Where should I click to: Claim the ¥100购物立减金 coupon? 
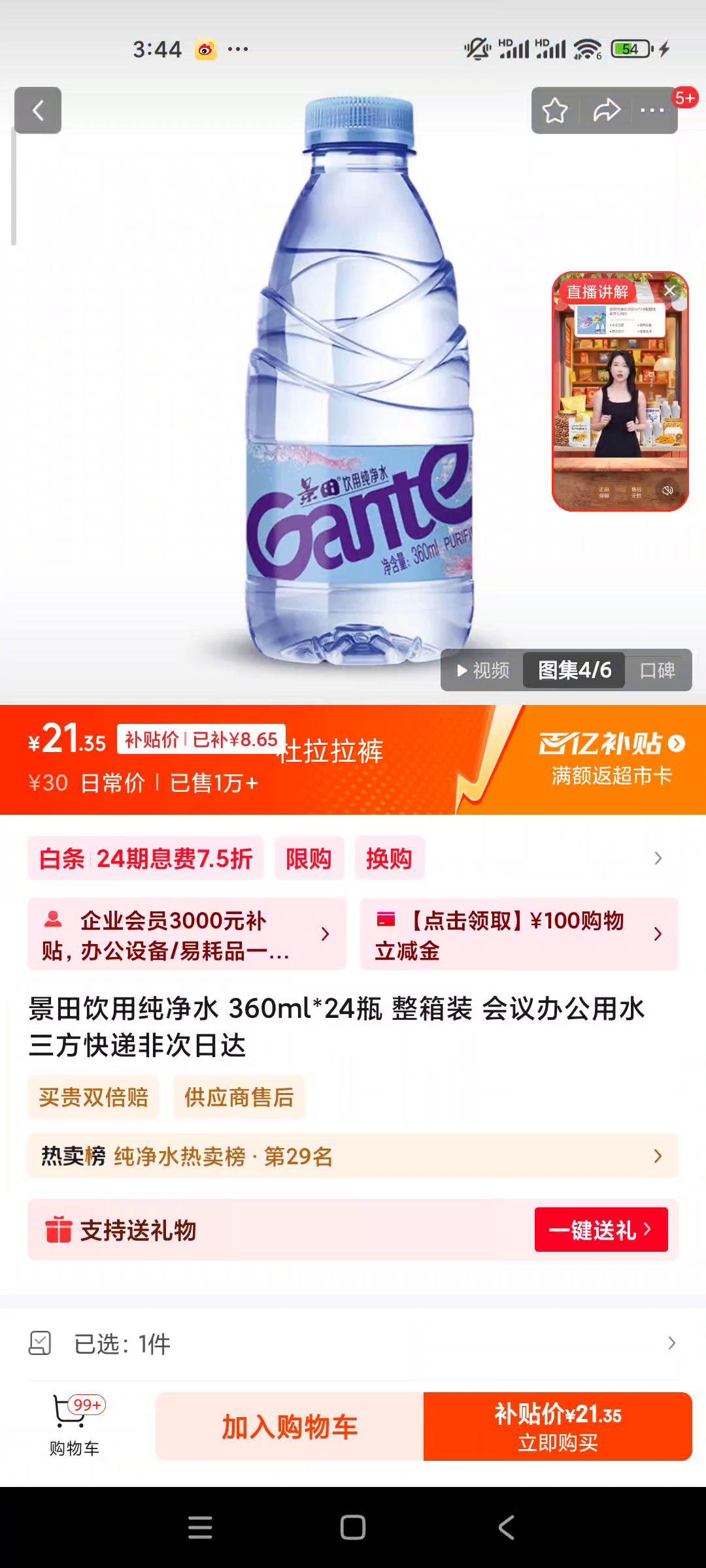(x=519, y=934)
